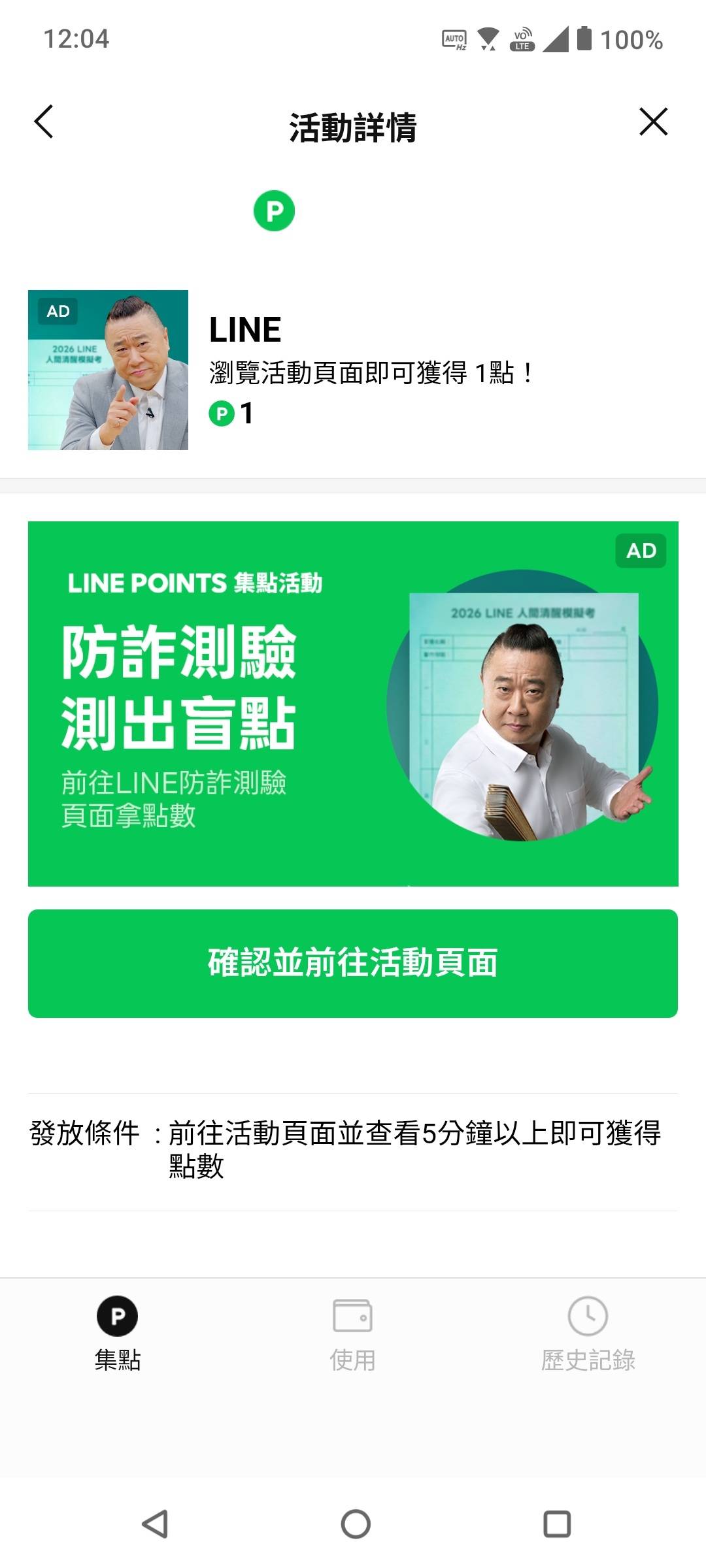Viewport: 706px width, 1568px height.
Task: Open the 防詐測驗 green ad banner
Action: (x=353, y=704)
